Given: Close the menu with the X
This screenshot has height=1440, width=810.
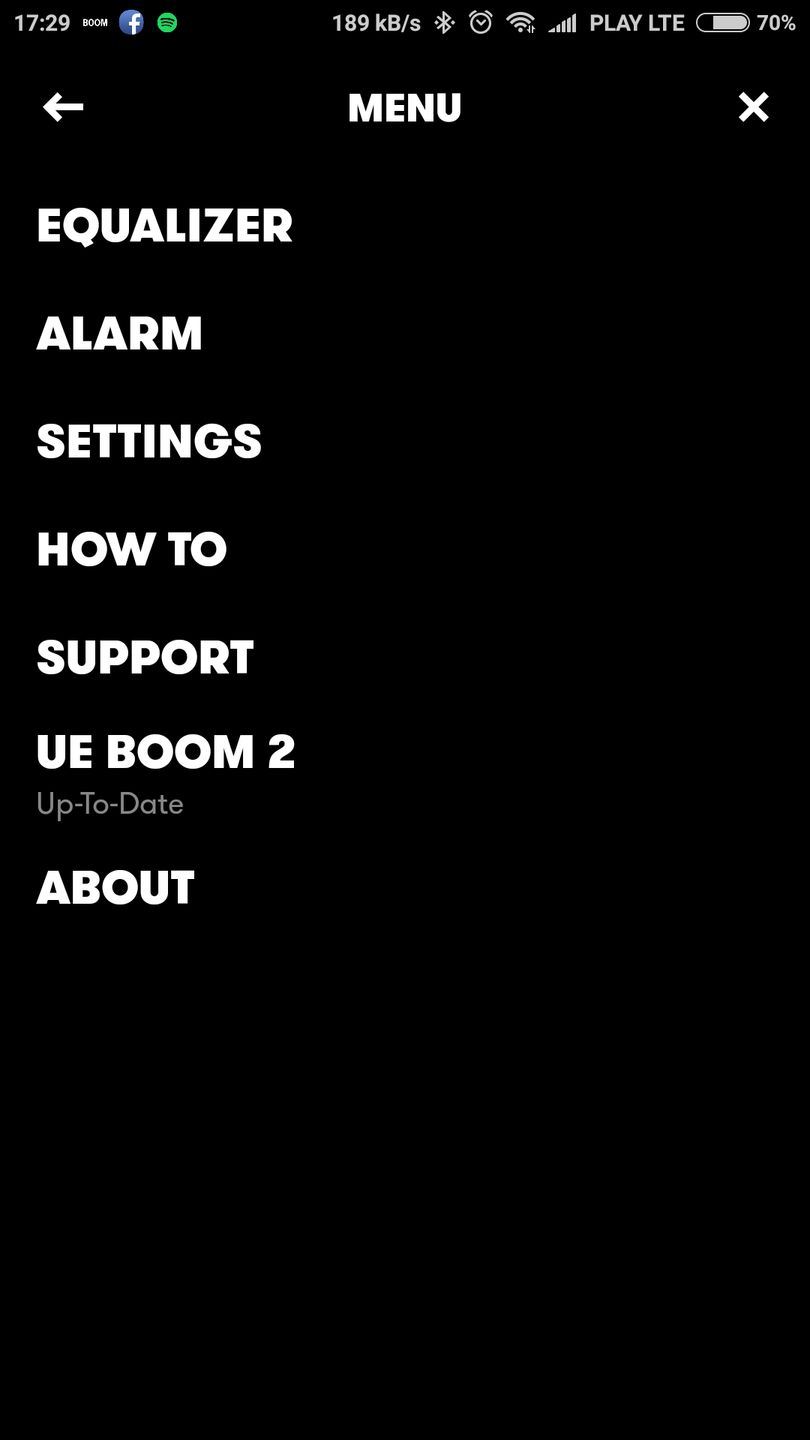Looking at the screenshot, I should pos(753,107).
